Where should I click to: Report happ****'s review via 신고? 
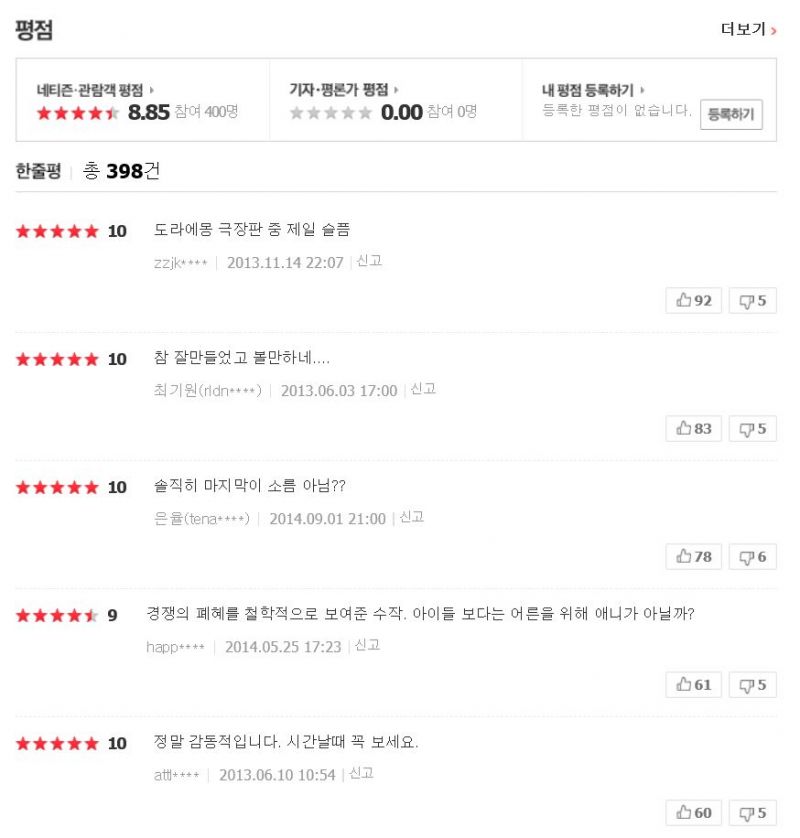367,645
